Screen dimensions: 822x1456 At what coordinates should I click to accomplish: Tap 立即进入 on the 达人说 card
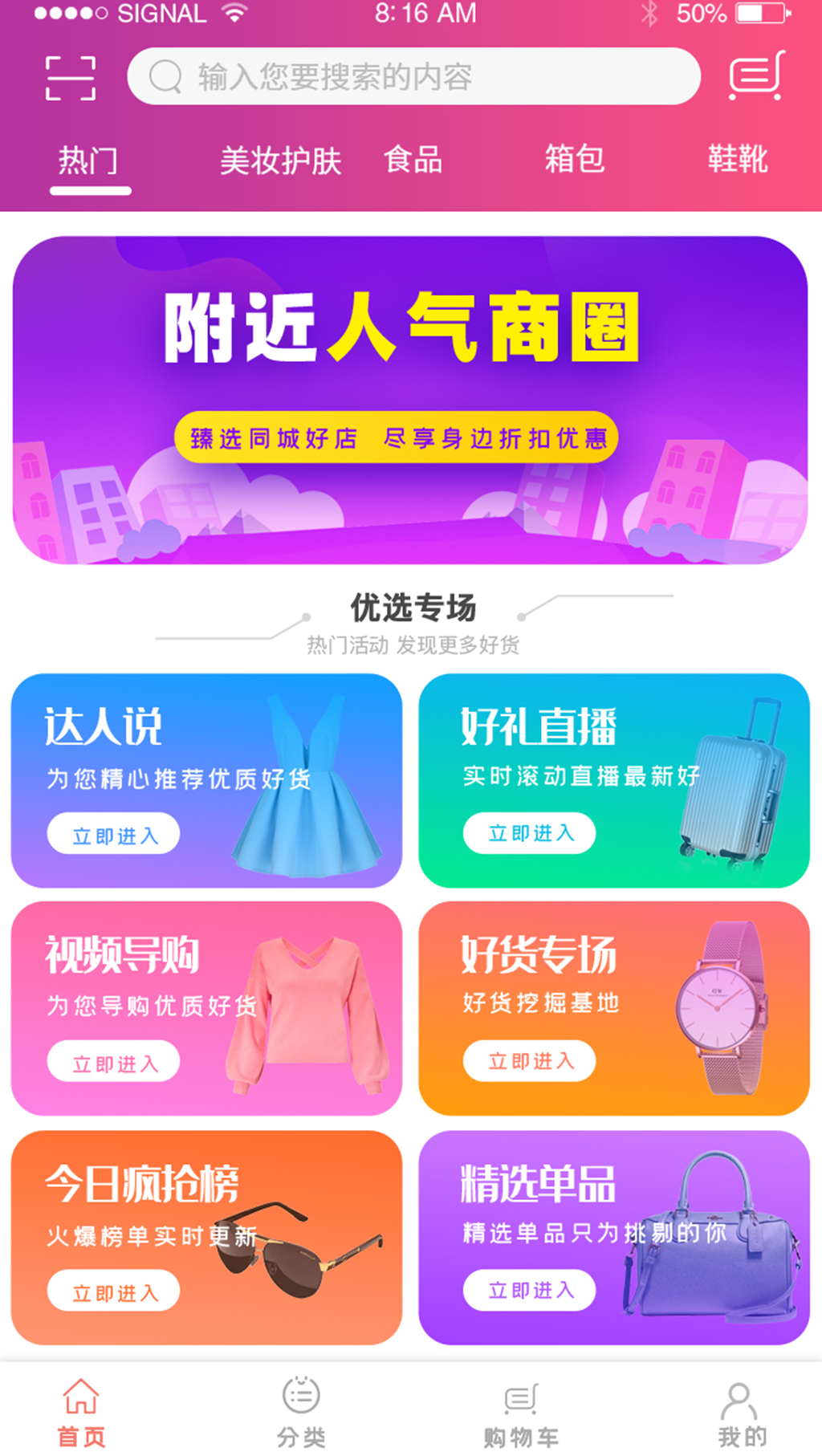click(114, 835)
